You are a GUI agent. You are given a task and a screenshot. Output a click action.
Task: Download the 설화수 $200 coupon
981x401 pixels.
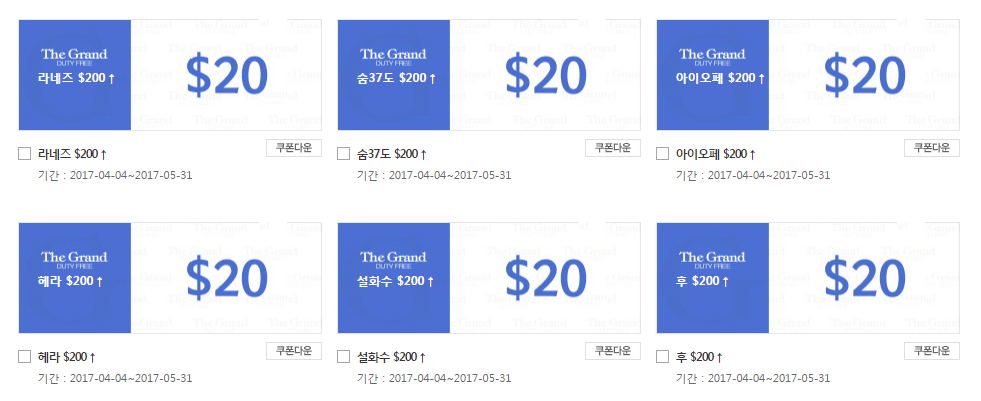(612, 351)
